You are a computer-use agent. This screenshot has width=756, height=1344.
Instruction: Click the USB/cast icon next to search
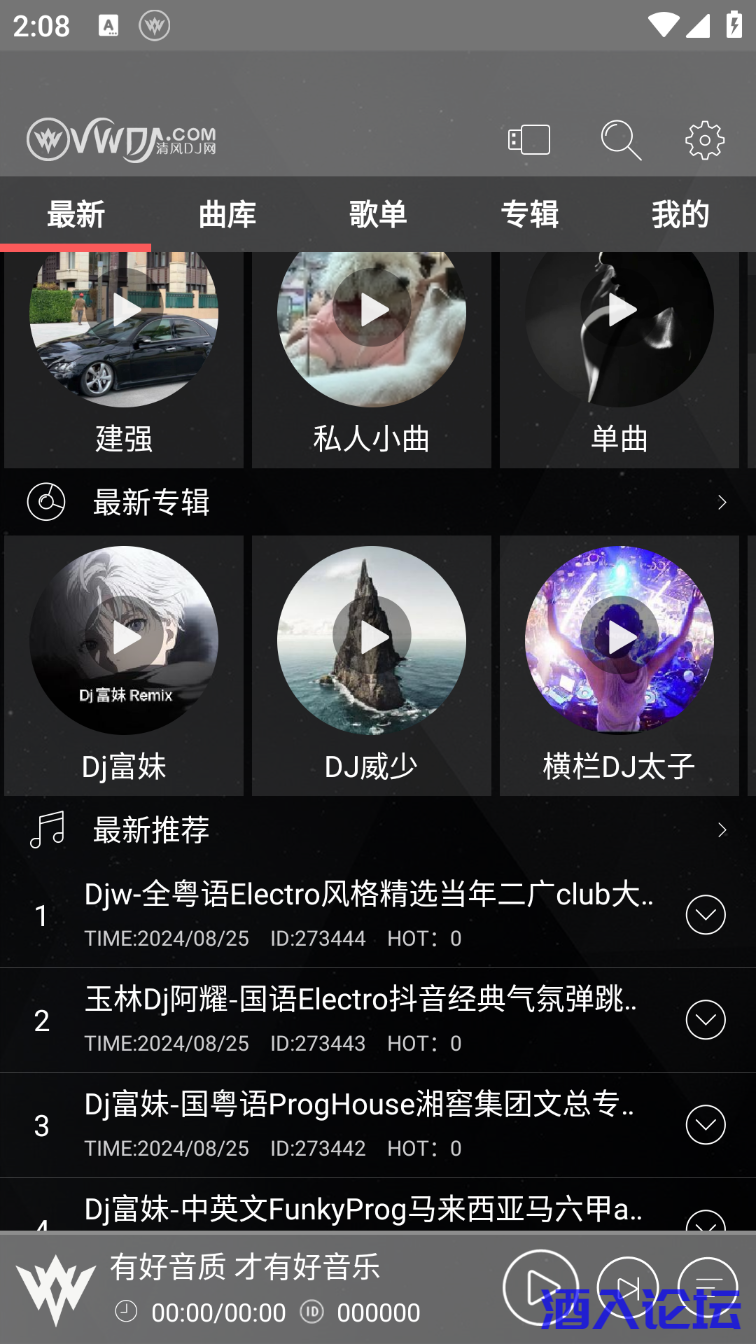point(529,139)
